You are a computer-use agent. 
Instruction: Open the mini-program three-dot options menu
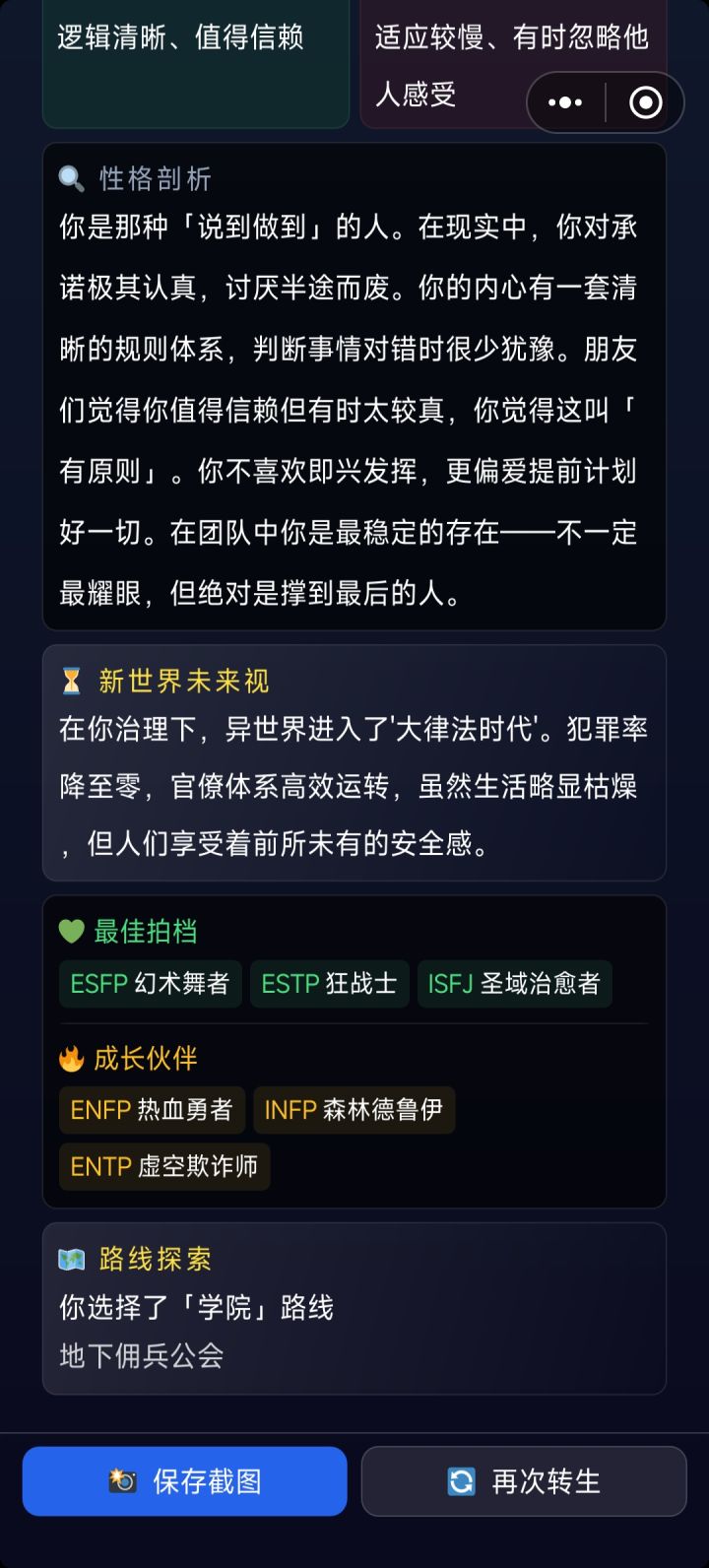click(567, 101)
